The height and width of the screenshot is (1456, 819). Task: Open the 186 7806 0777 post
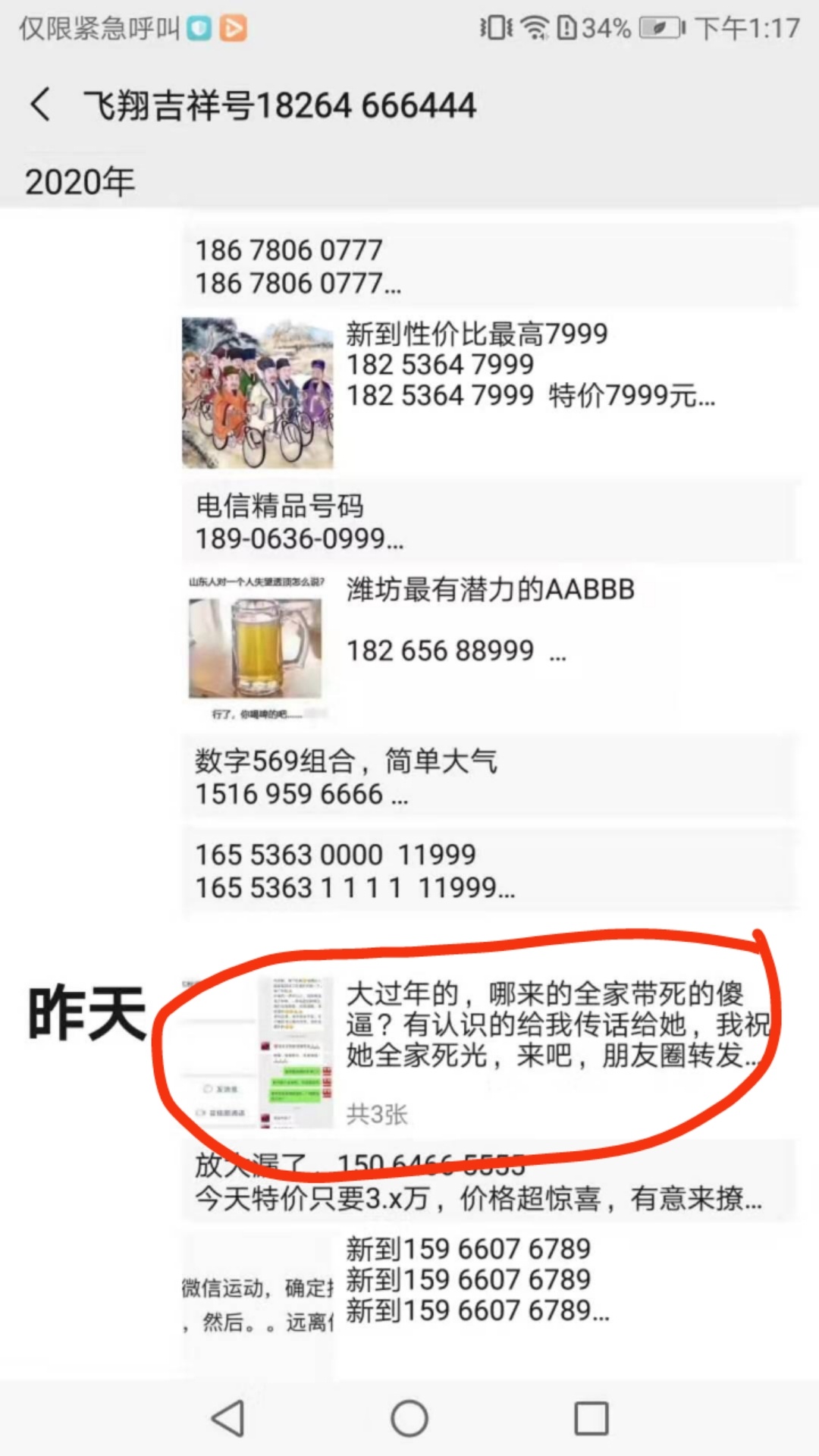(489, 266)
